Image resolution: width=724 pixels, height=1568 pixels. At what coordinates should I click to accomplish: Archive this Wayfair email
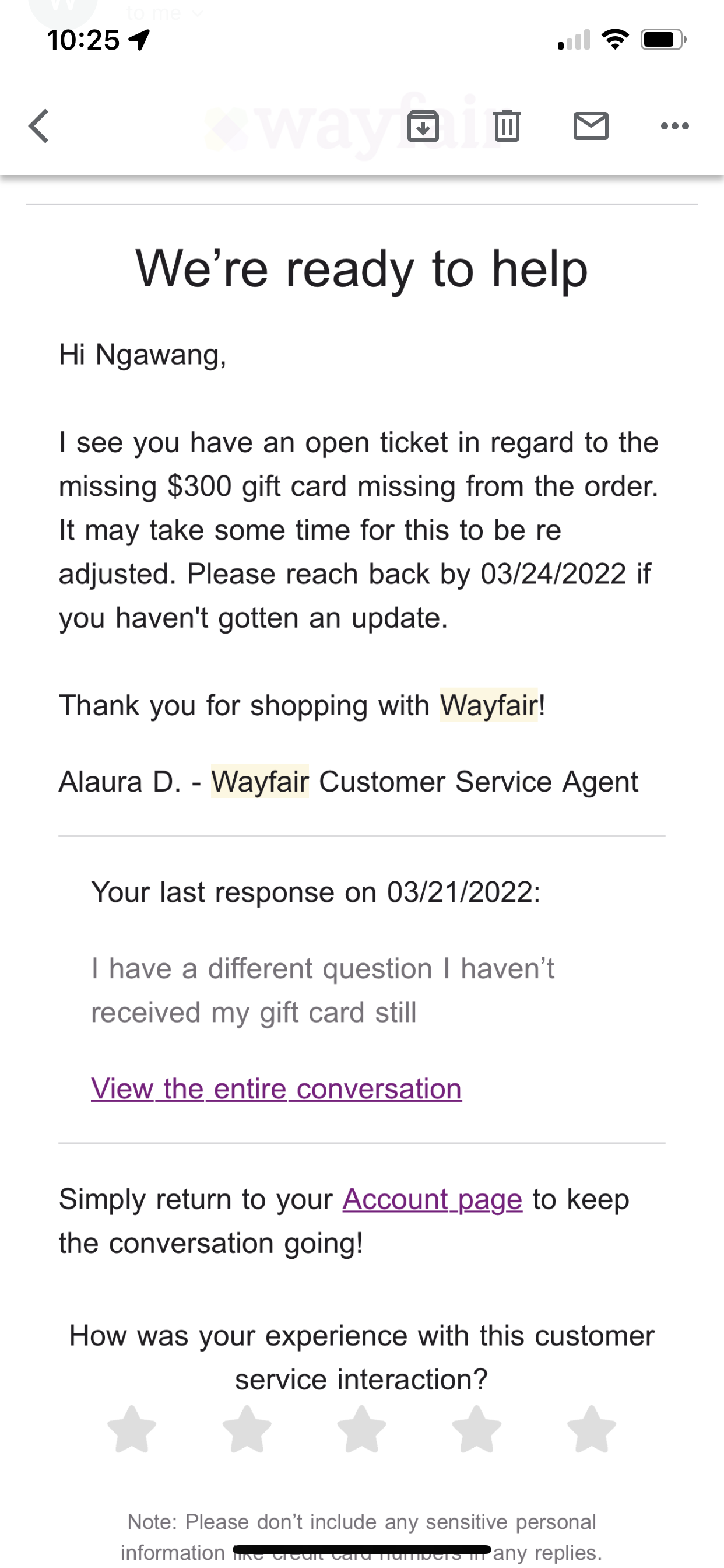pyautogui.click(x=424, y=126)
